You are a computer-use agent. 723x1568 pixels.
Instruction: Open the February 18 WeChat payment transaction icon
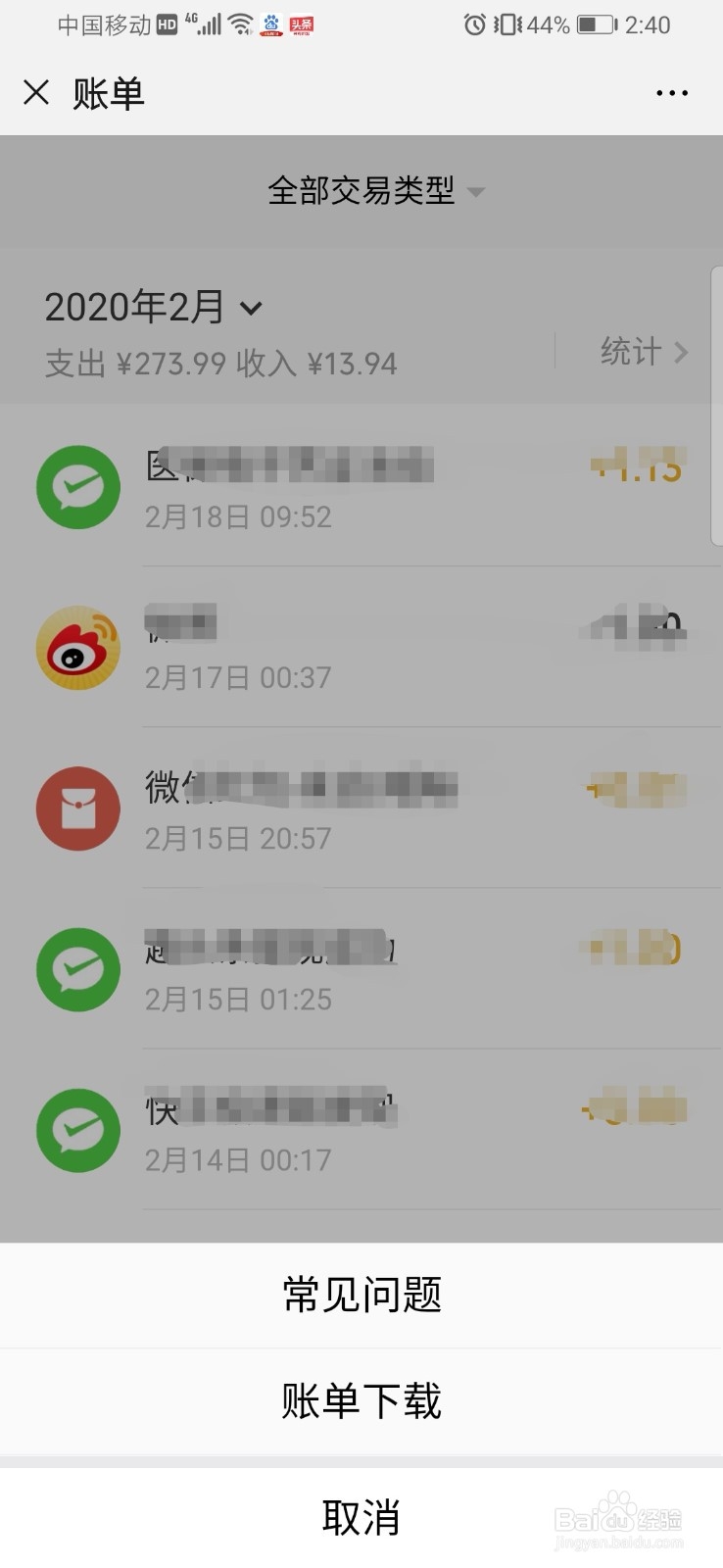78,487
